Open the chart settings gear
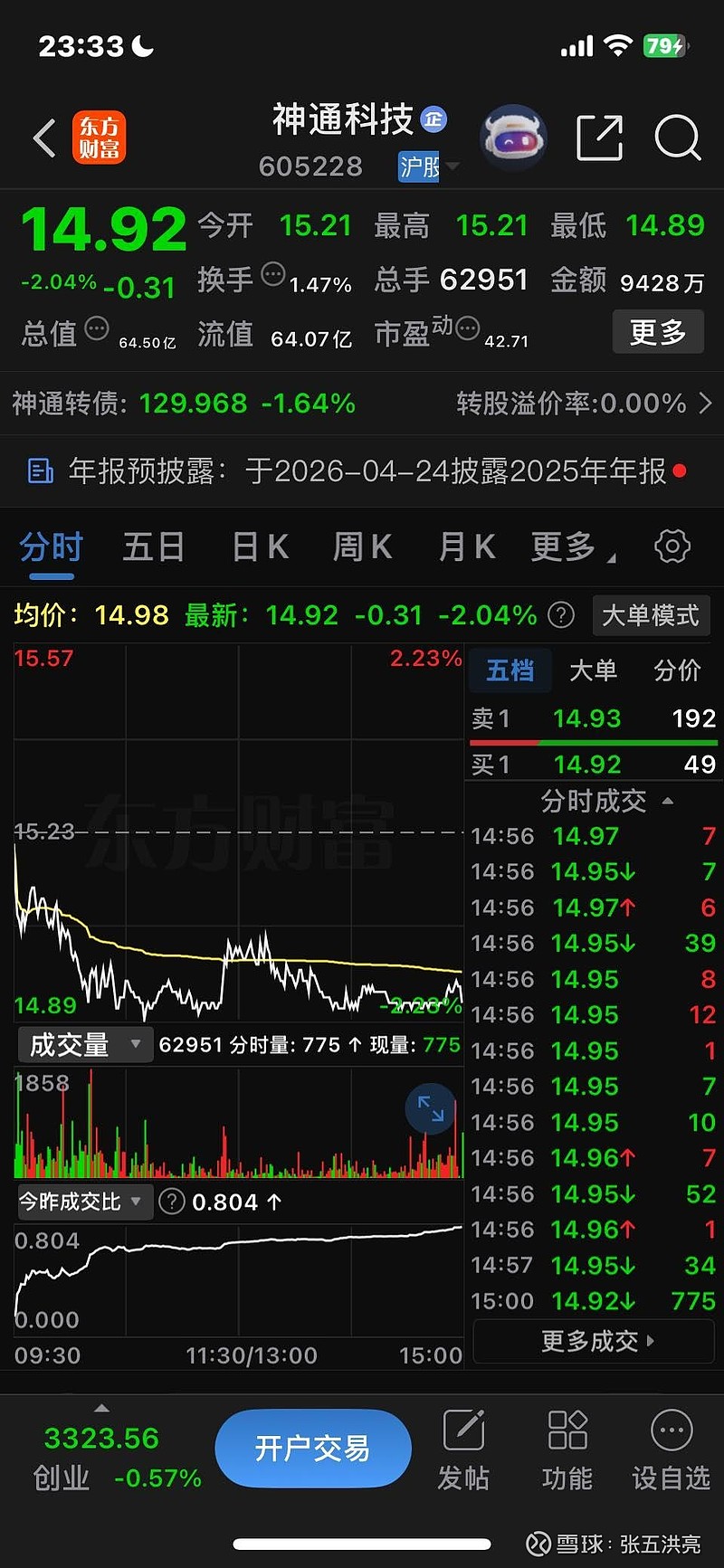 671,546
